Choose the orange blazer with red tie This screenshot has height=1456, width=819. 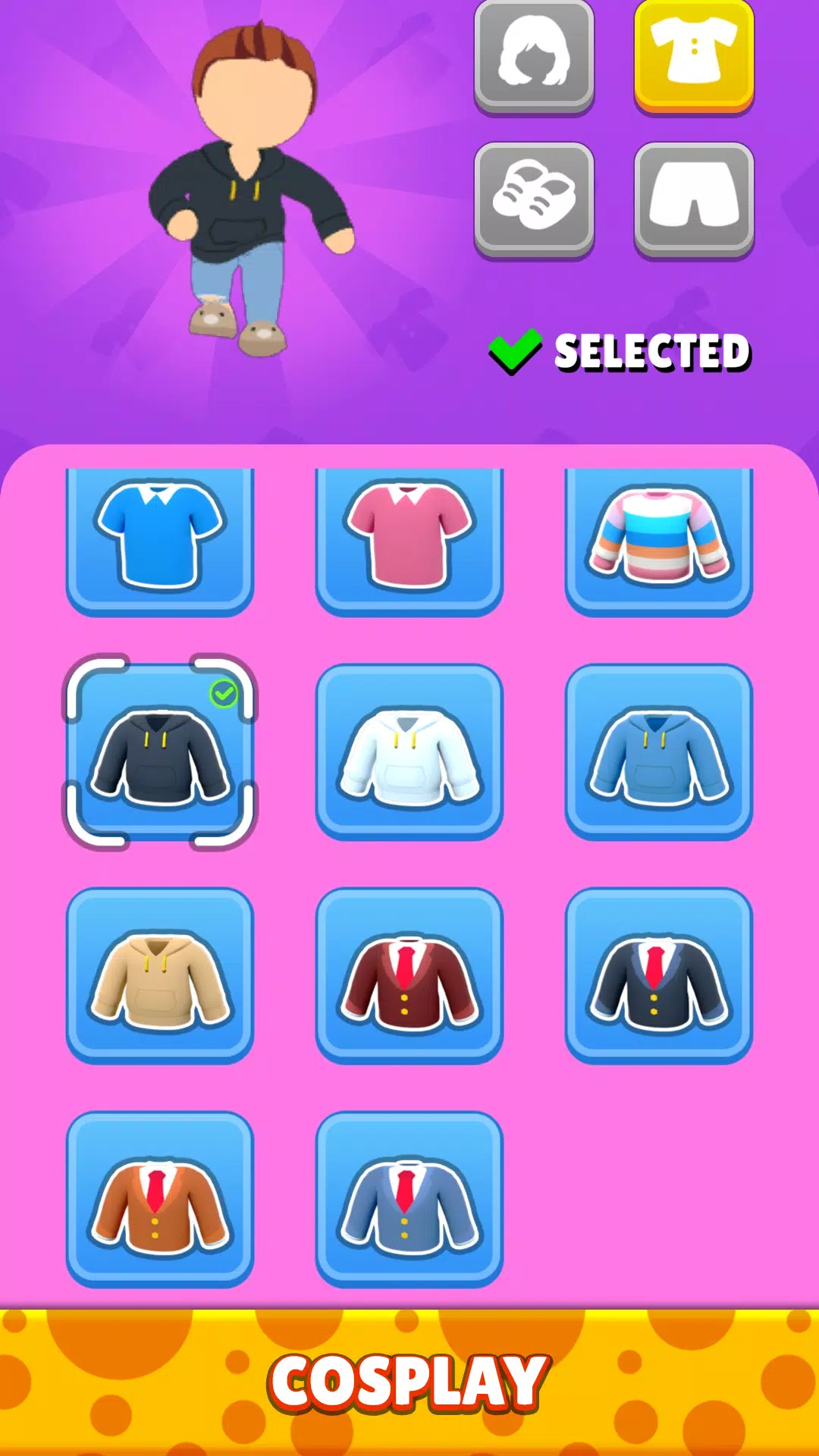coord(160,1199)
